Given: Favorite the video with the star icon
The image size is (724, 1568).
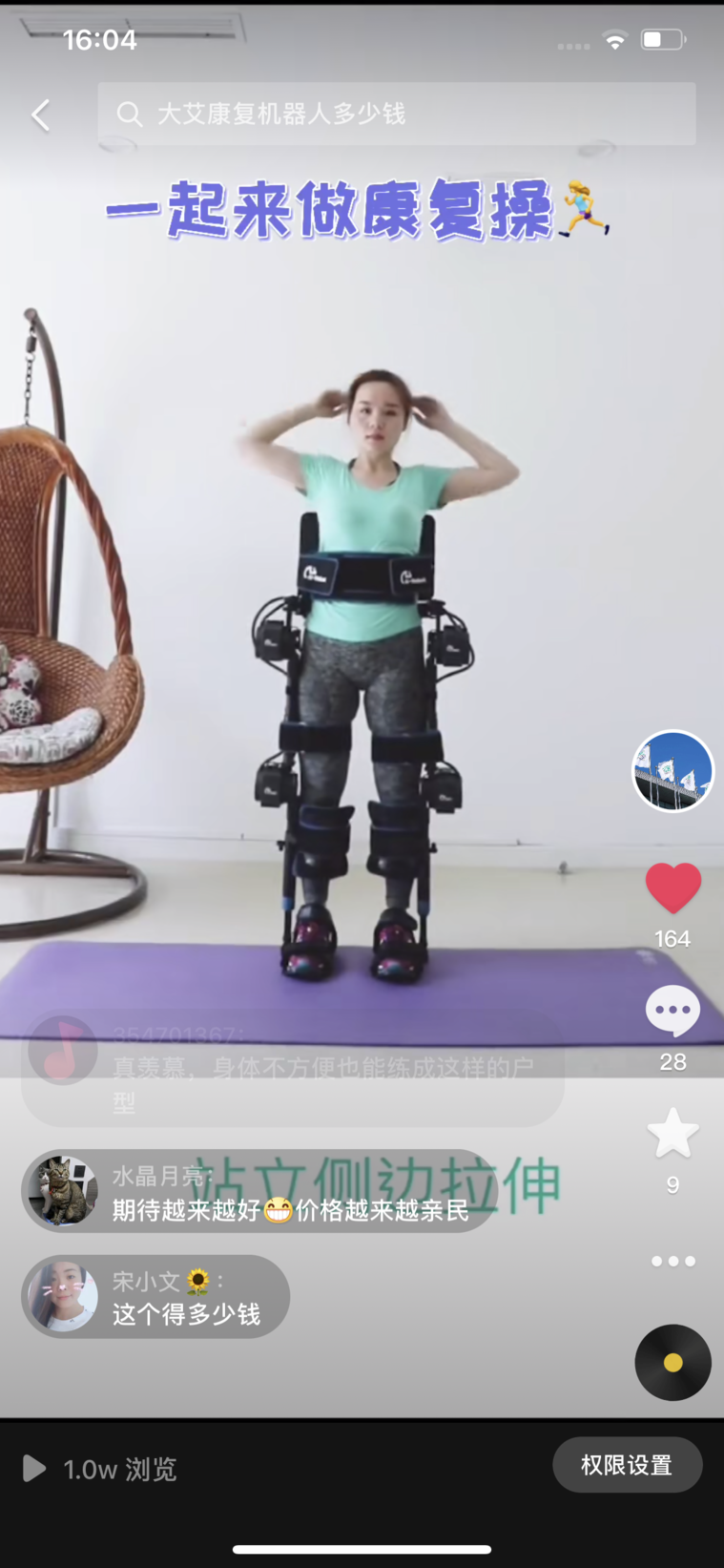Looking at the screenshot, I should (672, 1134).
